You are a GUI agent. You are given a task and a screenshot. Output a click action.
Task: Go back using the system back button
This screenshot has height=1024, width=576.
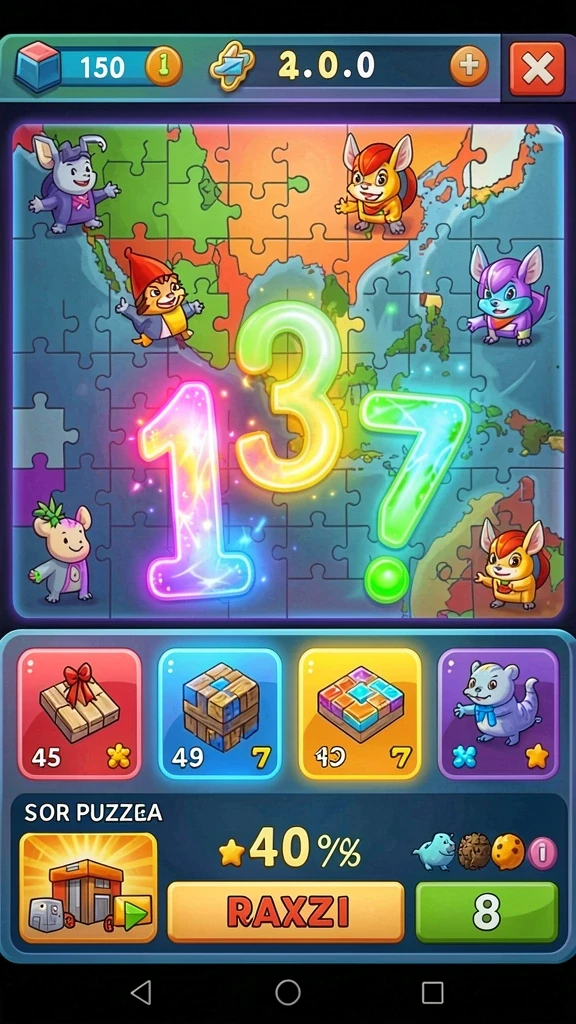pyautogui.click(x=141, y=991)
